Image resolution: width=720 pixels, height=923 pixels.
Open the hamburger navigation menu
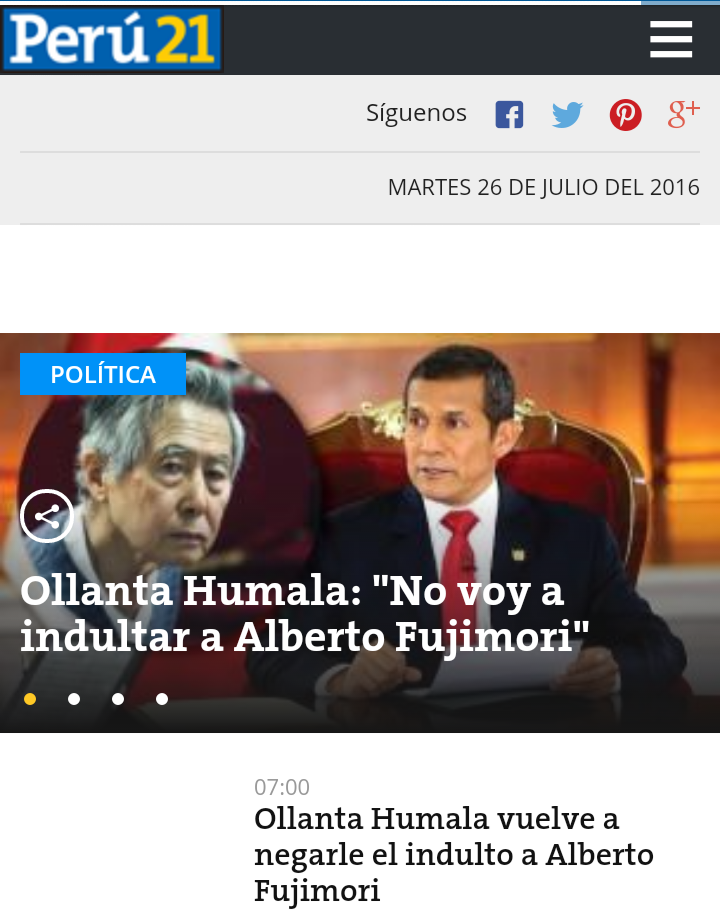pos(670,40)
